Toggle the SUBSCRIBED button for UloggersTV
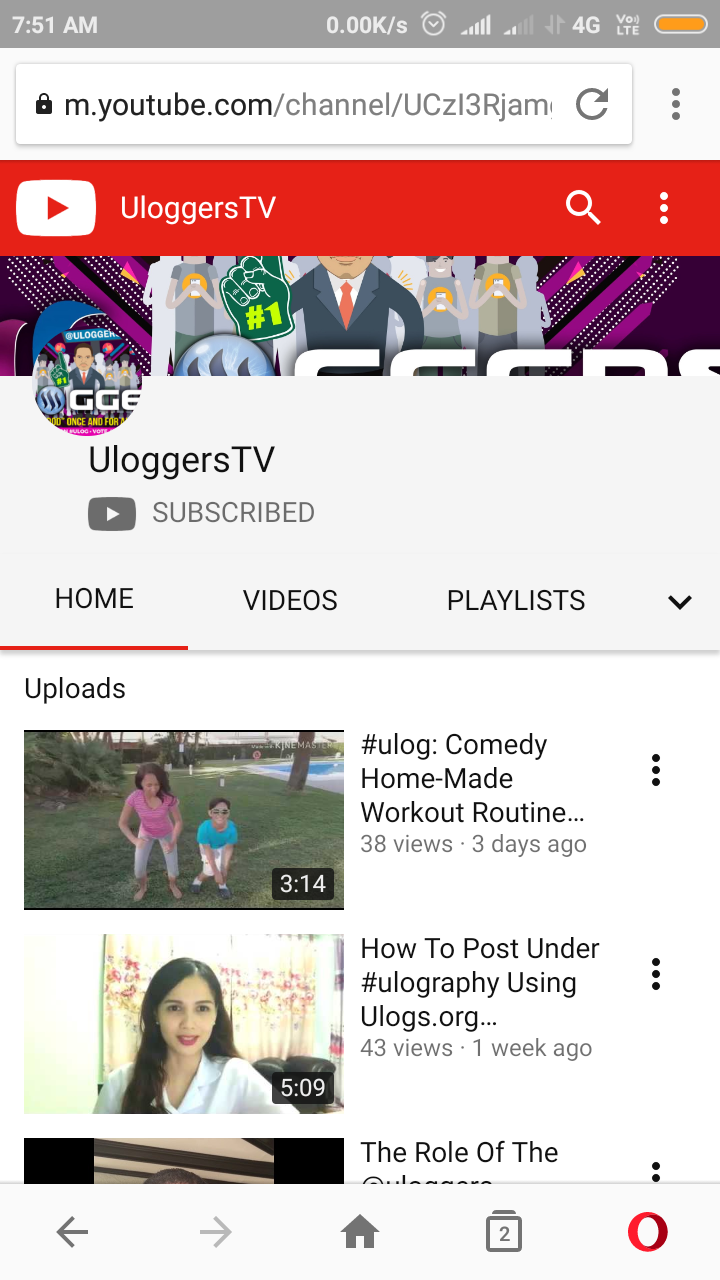720x1280 pixels. (x=202, y=513)
